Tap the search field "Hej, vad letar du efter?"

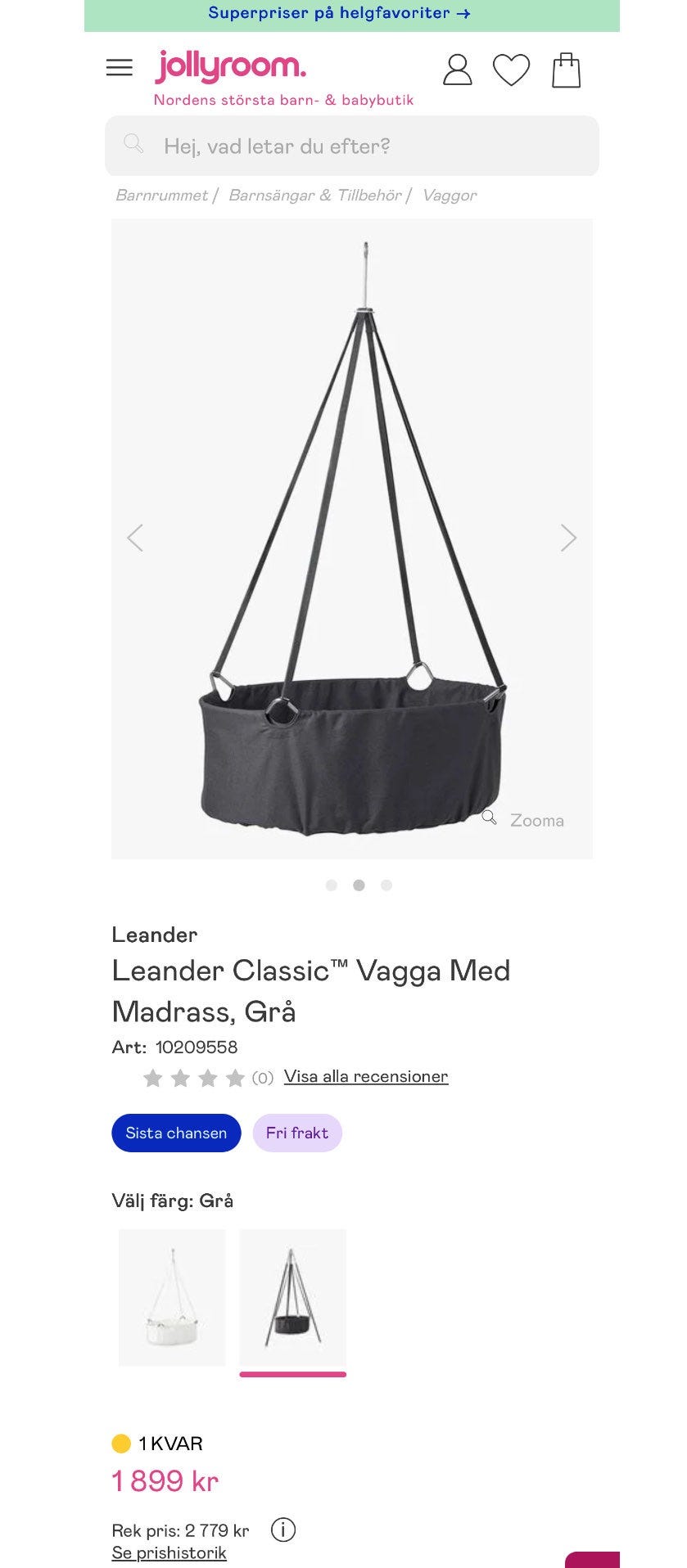(x=352, y=146)
